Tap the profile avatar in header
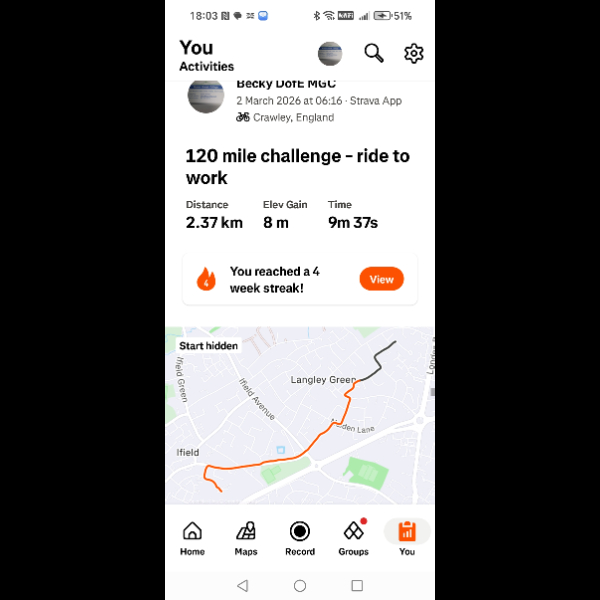Image resolution: width=600 pixels, height=600 pixels. (330, 53)
